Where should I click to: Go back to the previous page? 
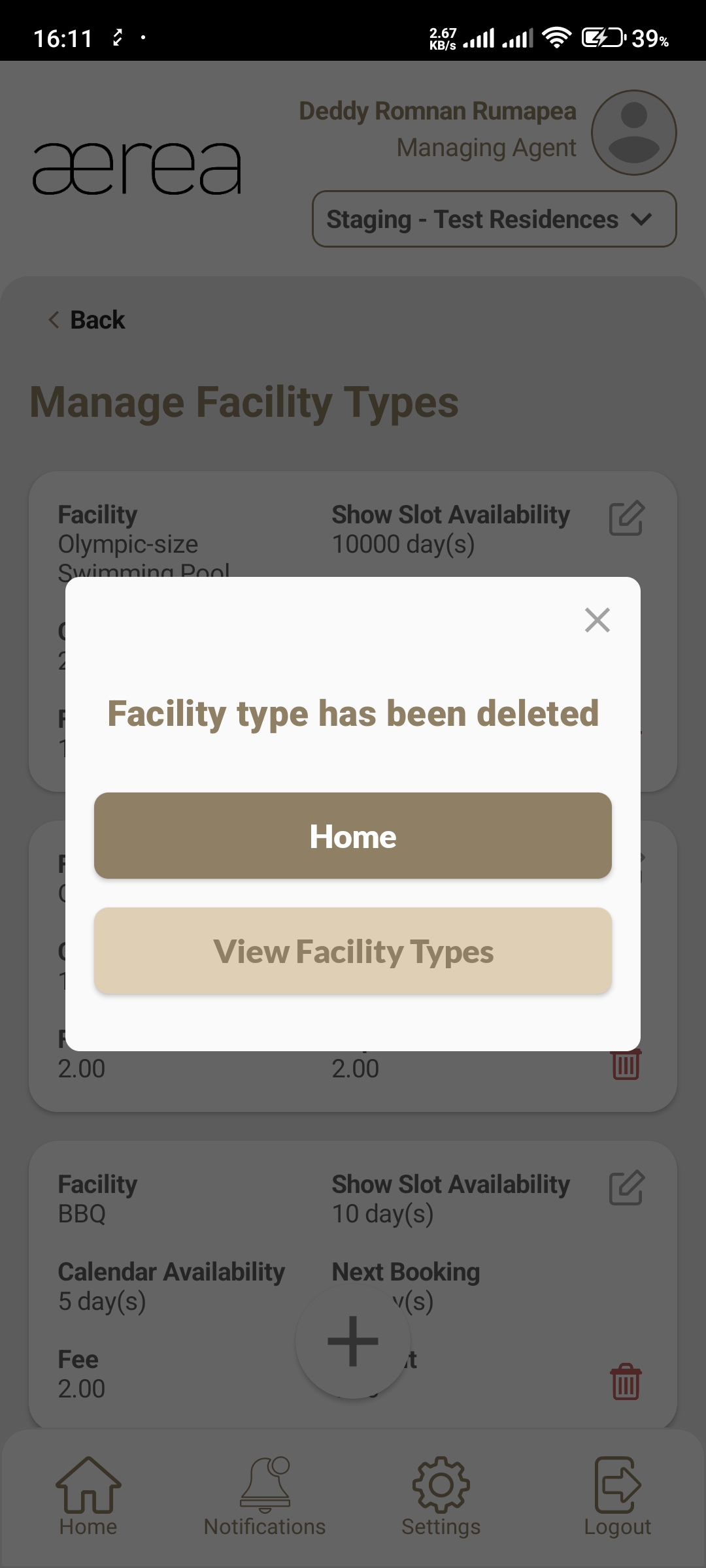click(87, 320)
